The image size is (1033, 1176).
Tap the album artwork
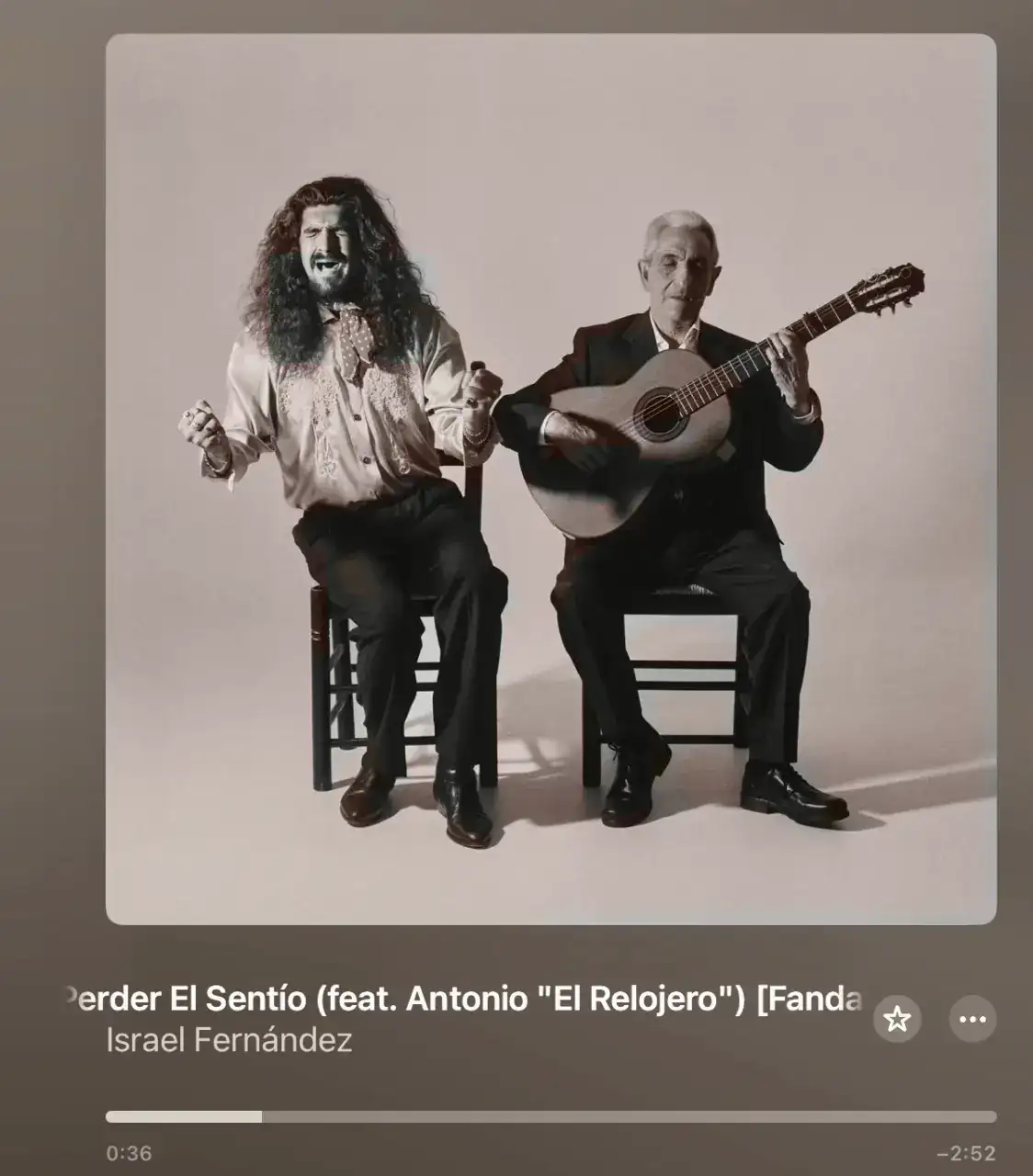551,479
